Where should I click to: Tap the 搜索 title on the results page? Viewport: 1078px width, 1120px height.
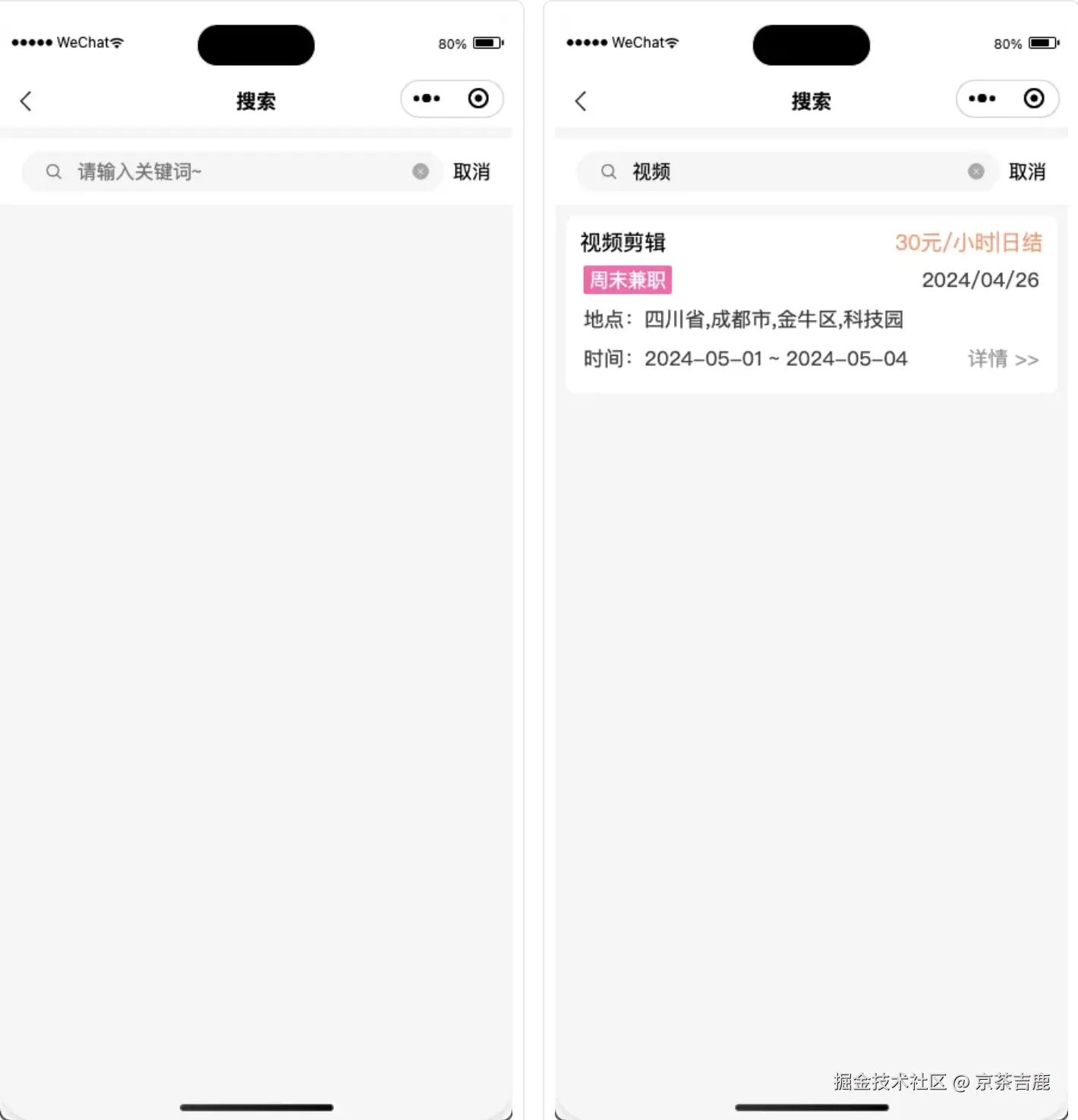811,101
